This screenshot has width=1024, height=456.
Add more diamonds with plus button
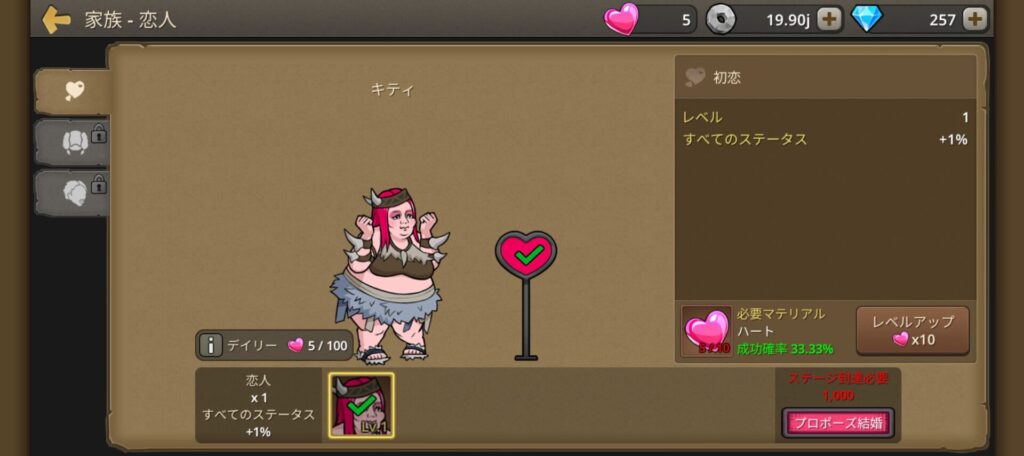tap(975, 19)
